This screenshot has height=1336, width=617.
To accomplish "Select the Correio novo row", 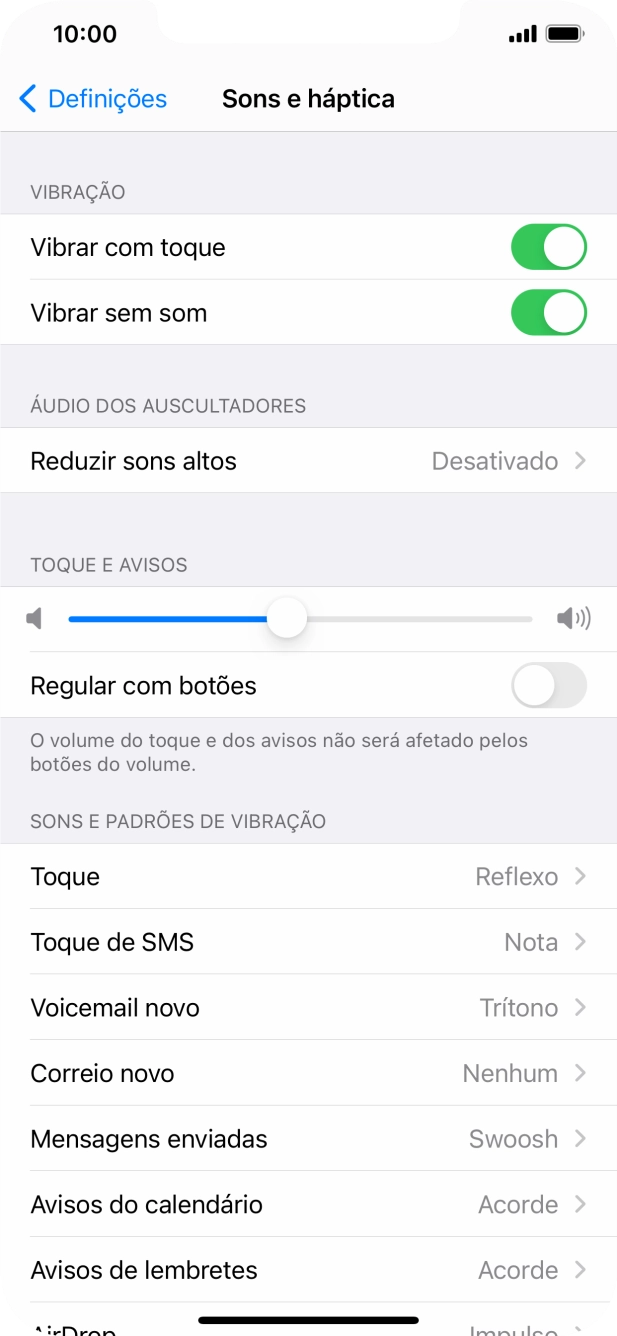I will click(308, 1073).
